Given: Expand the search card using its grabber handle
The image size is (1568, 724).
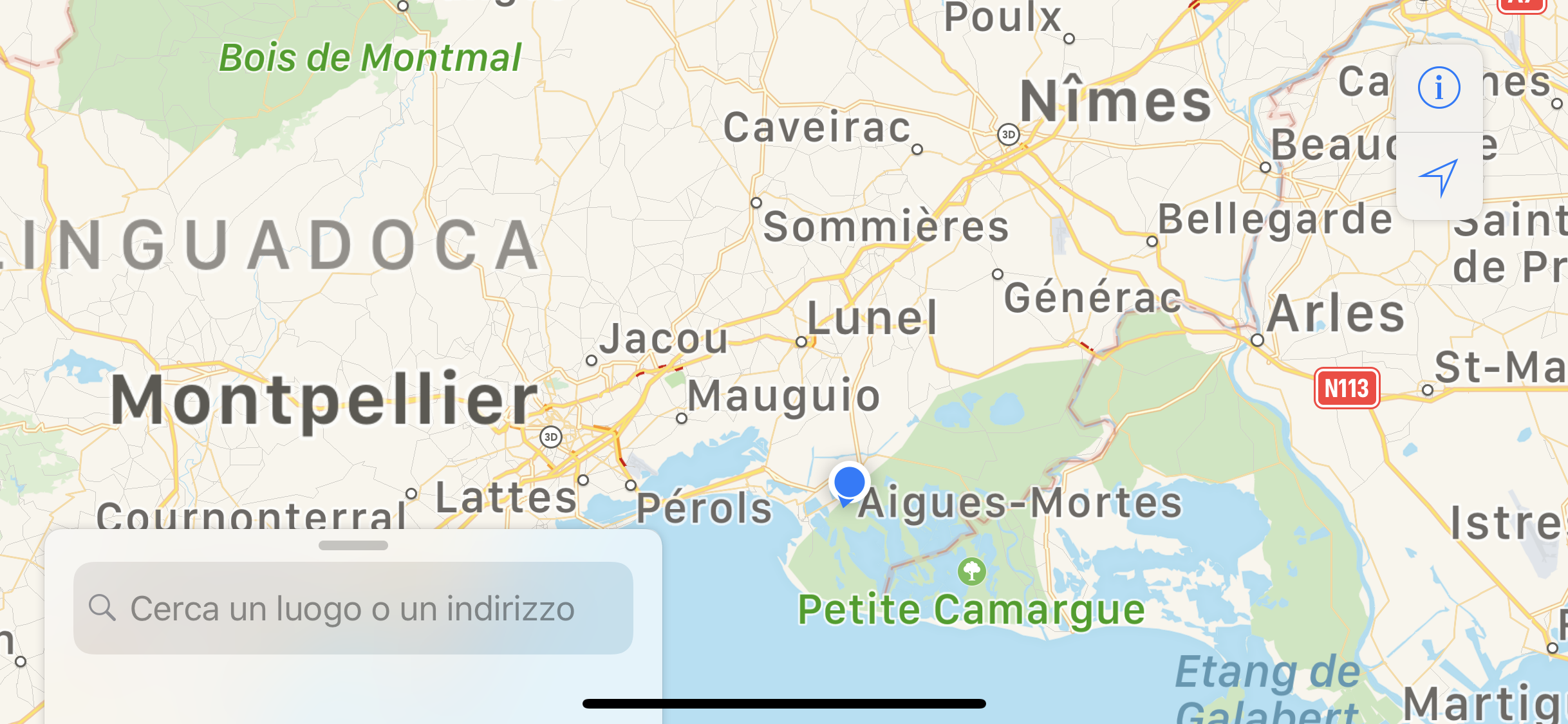Looking at the screenshot, I should [x=353, y=546].
